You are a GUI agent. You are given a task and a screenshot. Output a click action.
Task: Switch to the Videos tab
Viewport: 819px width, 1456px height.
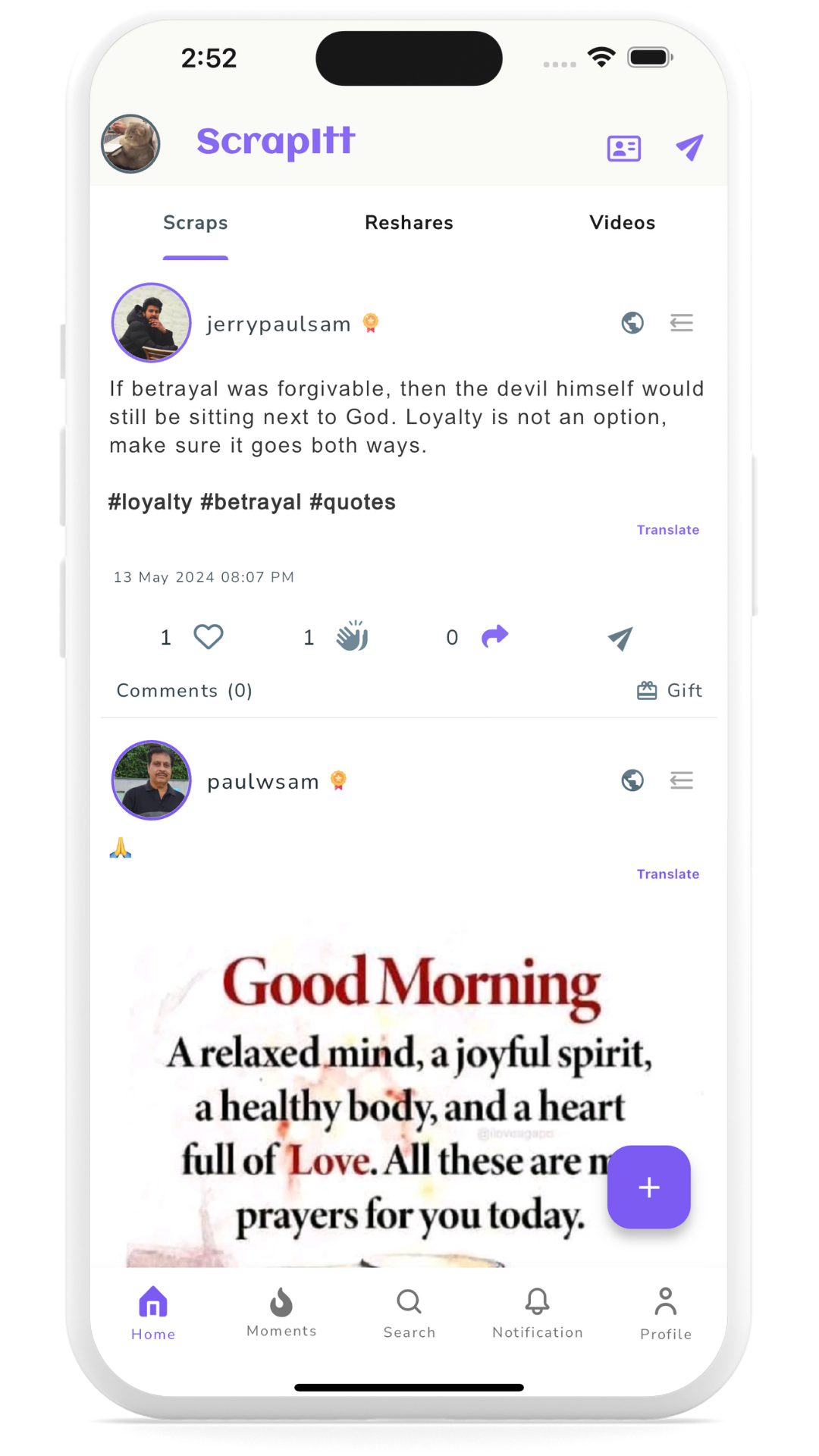tap(622, 223)
